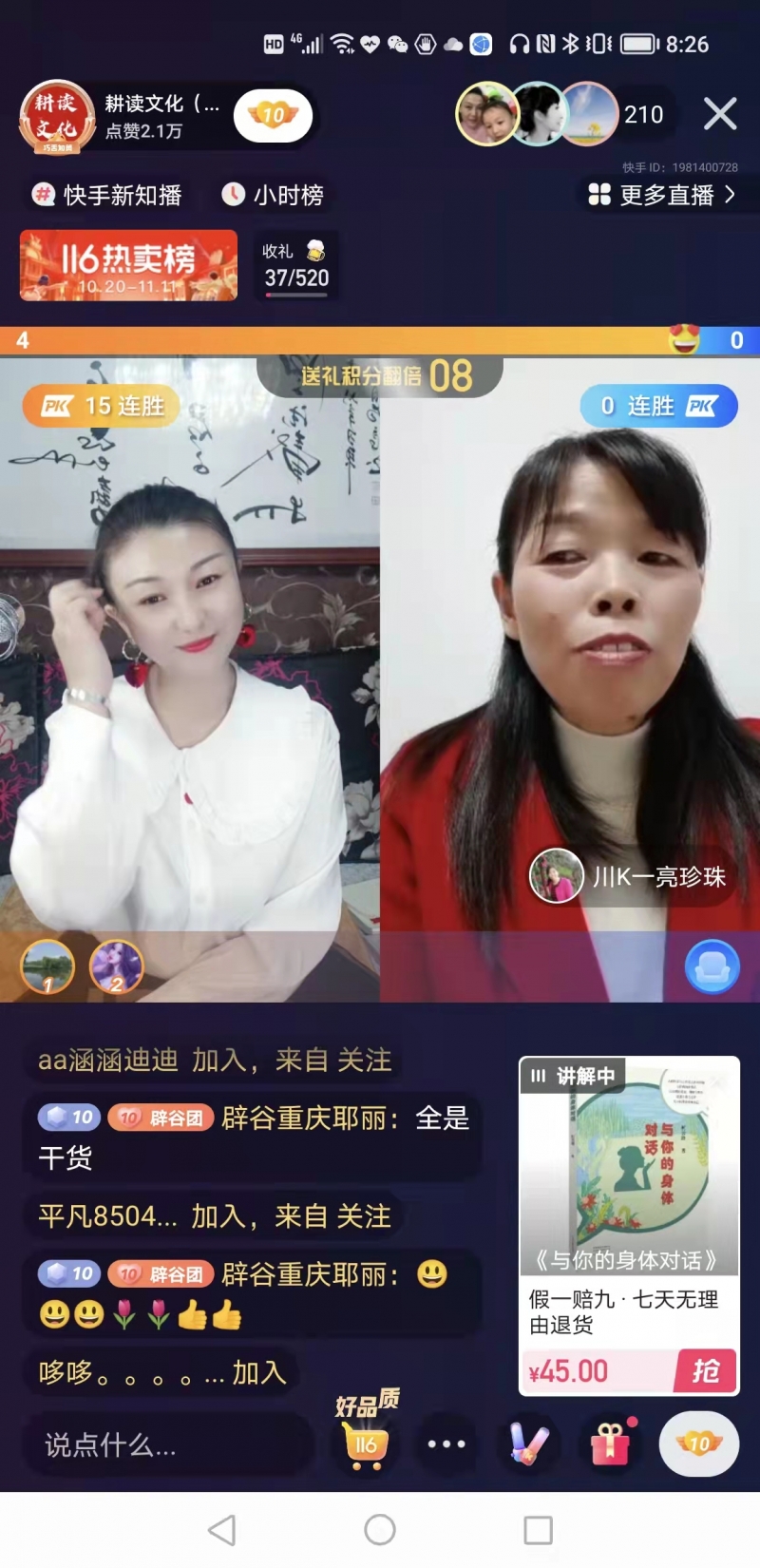The height and width of the screenshot is (1568, 760).
Task: Open the magic wand effects icon
Action: 528,1444
